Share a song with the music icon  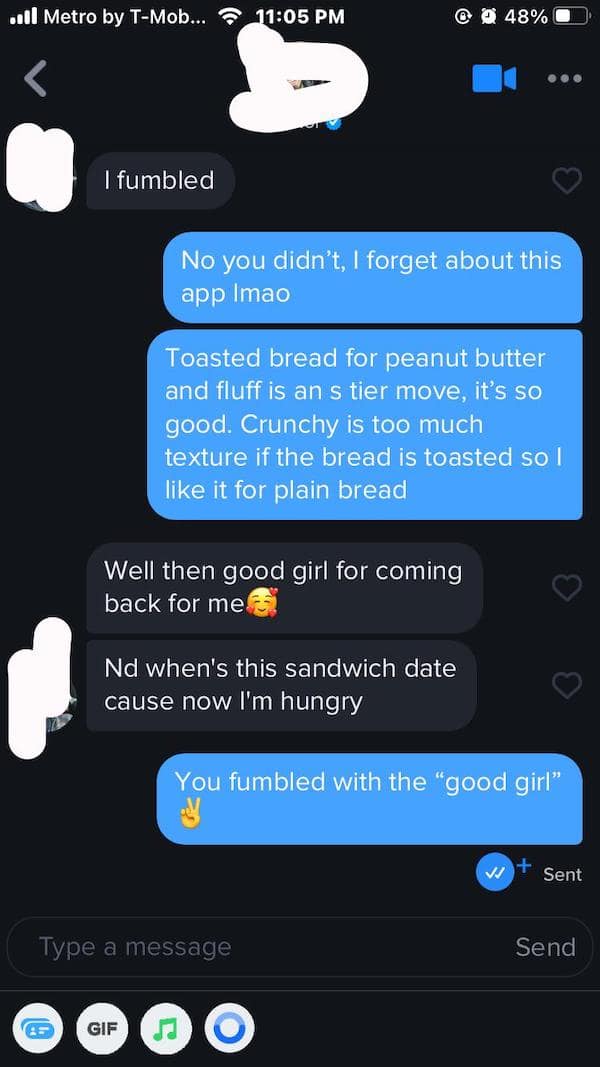click(167, 1026)
